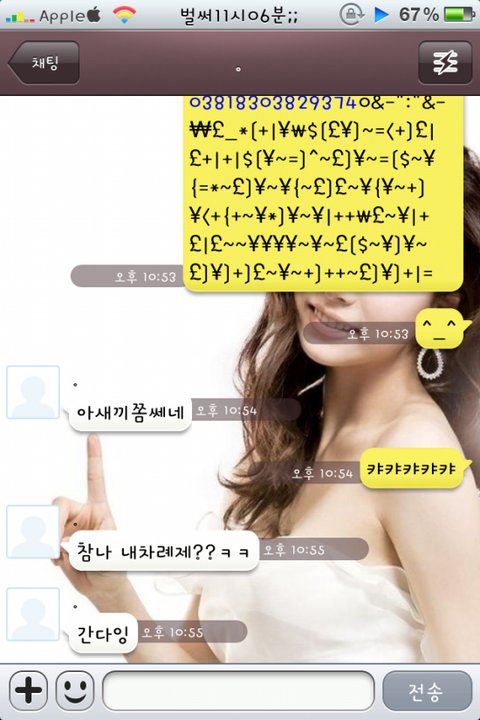The image size is (480, 720).
Task: Go back to the 채팅 list
Action: pos(44,62)
